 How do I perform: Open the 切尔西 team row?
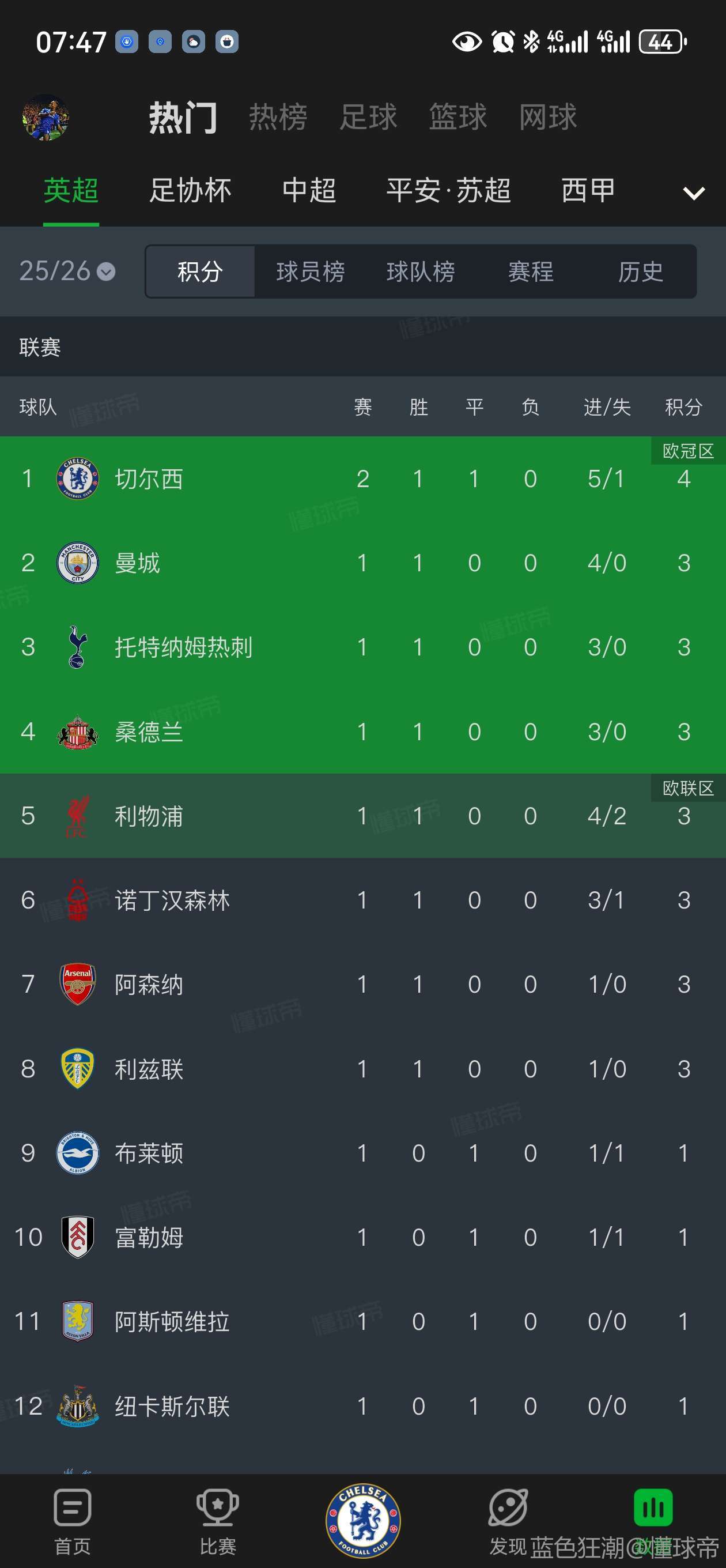tap(362, 479)
